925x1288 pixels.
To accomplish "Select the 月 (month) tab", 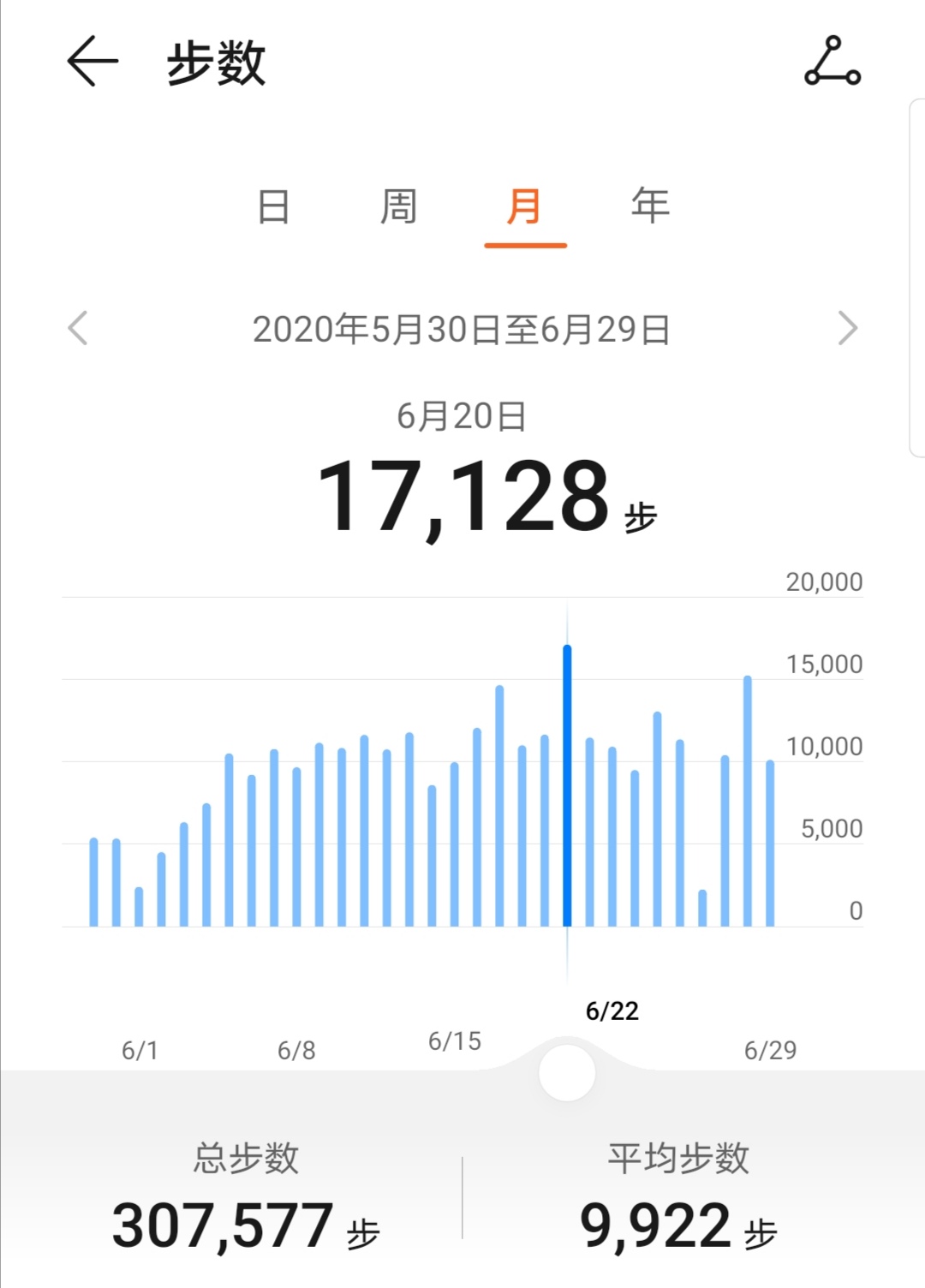I will tap(524, 207).
